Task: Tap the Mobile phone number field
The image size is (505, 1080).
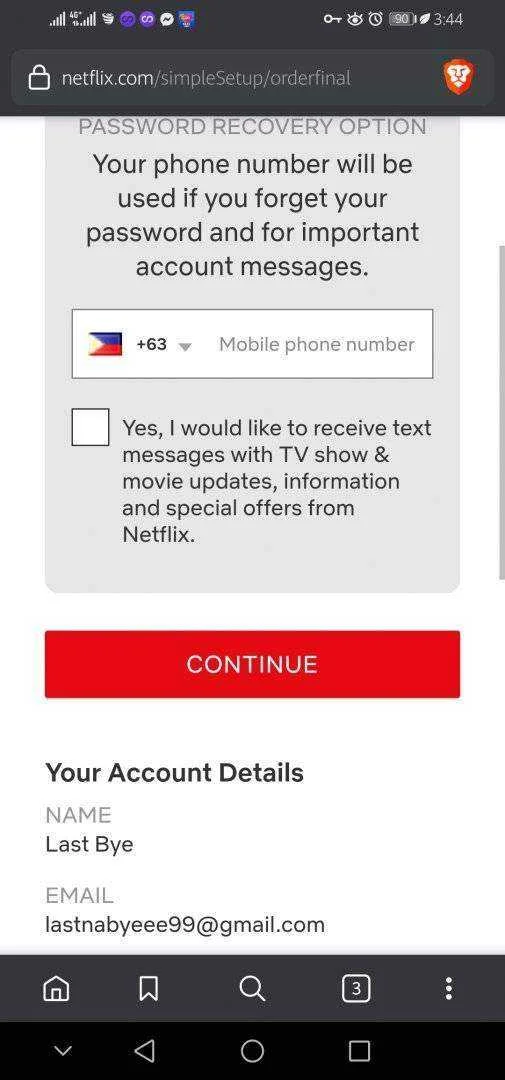Action: (x=317, y=344)
